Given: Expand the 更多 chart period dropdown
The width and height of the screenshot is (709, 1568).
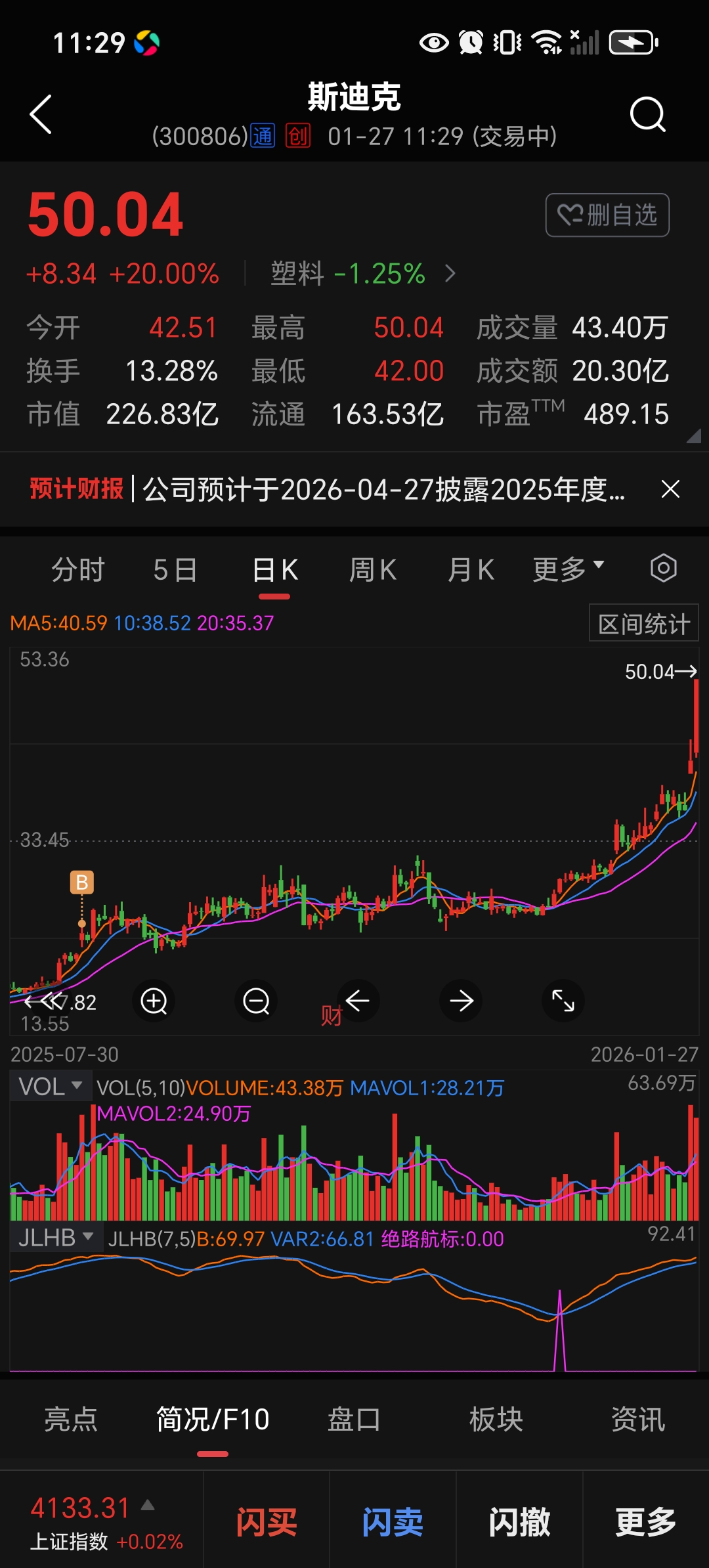Looking at the screenshot, I should click(568, 569).
